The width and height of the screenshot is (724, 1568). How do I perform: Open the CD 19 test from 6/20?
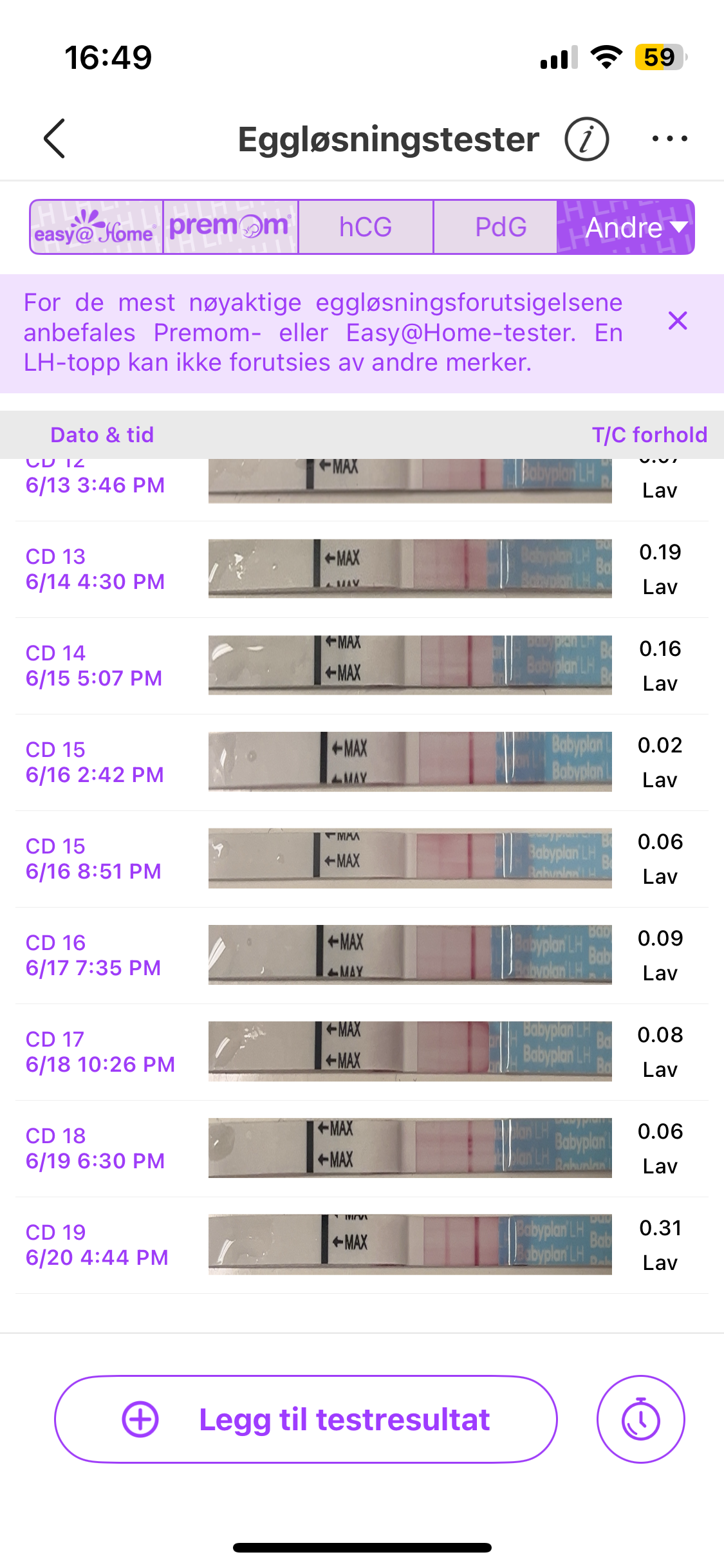362,1245
